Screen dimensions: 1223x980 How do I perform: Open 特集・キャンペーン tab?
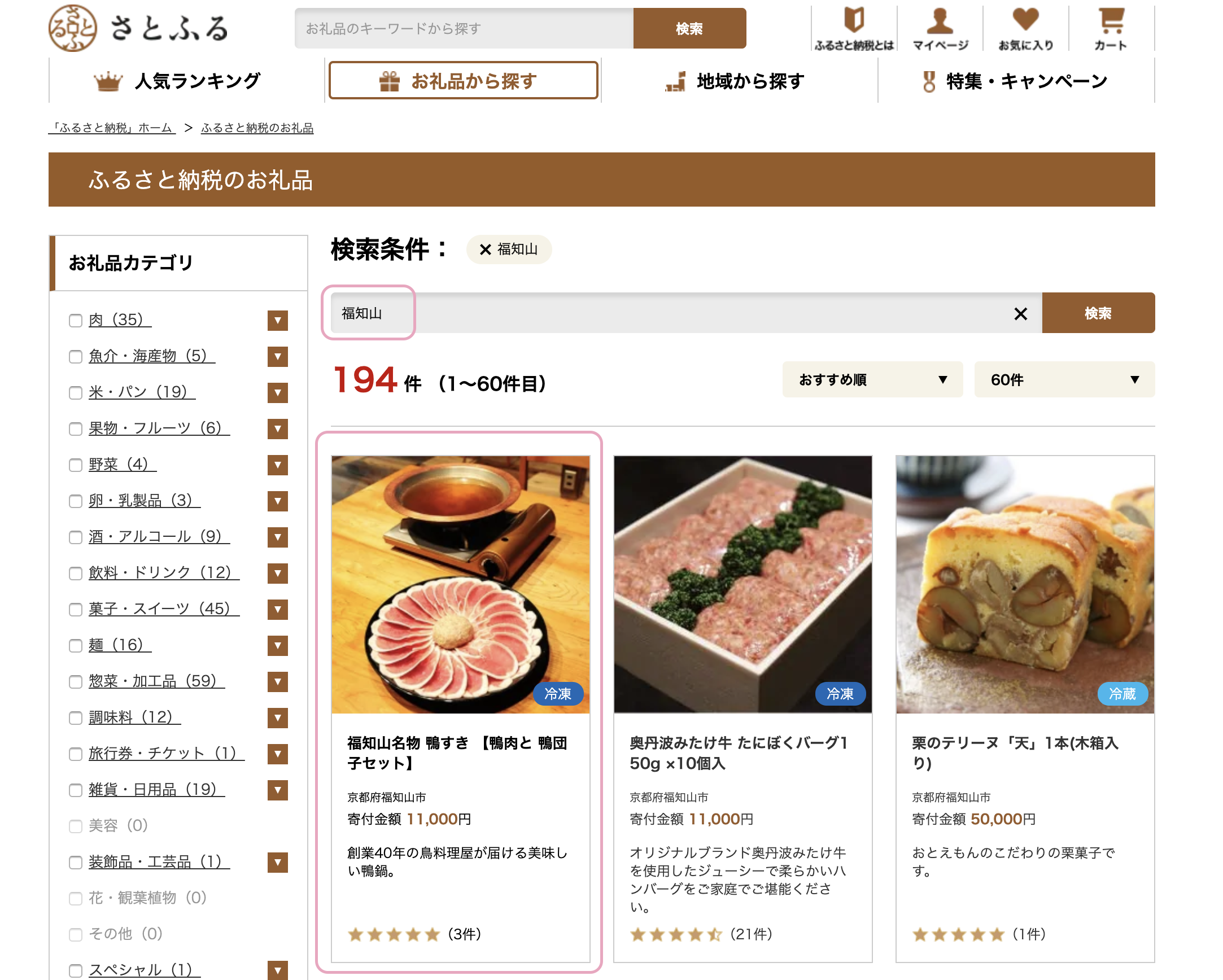(x=1015, y=81)
